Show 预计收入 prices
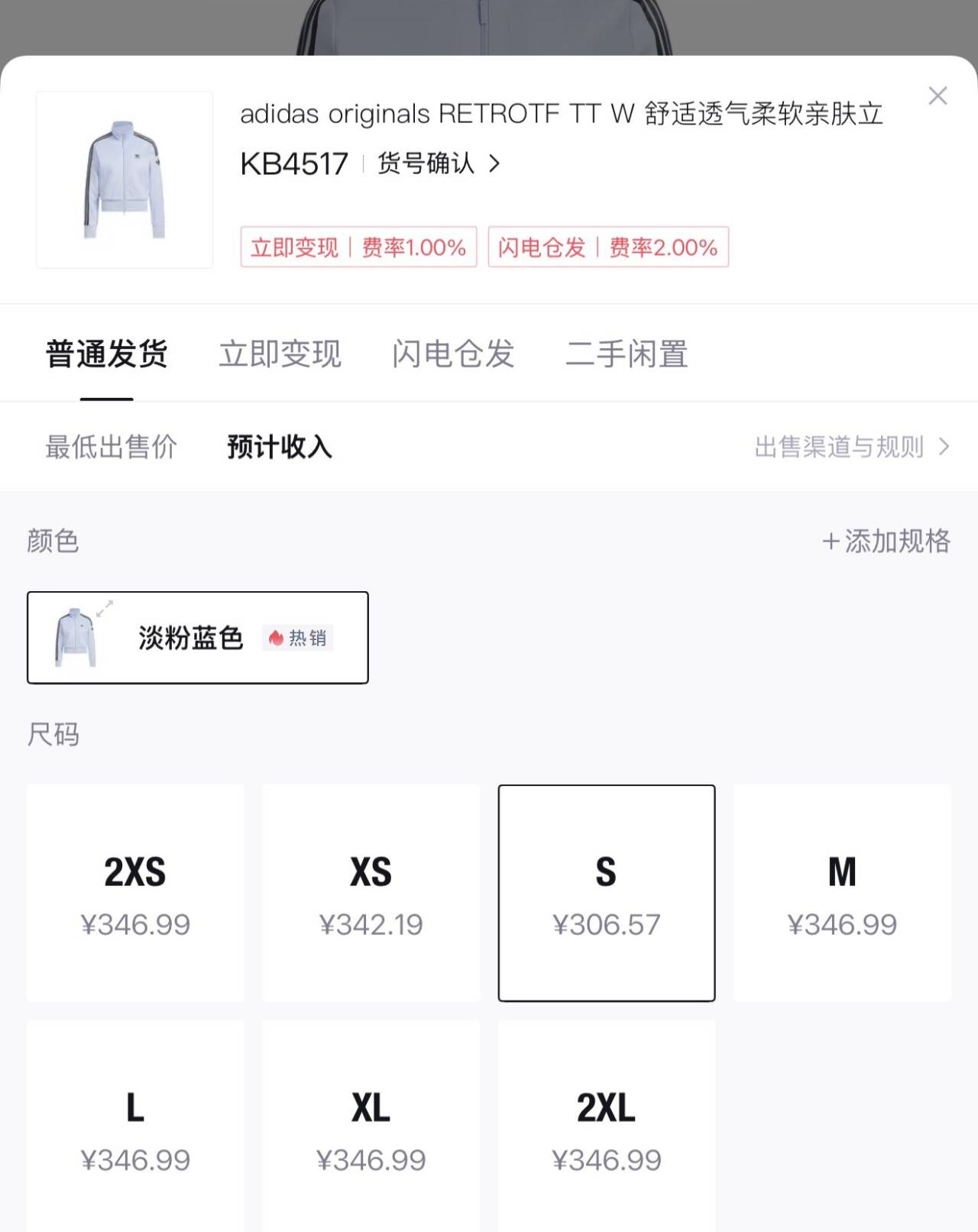The height and width of the screenshot is (1232, 978). click(x=280, y=447)
